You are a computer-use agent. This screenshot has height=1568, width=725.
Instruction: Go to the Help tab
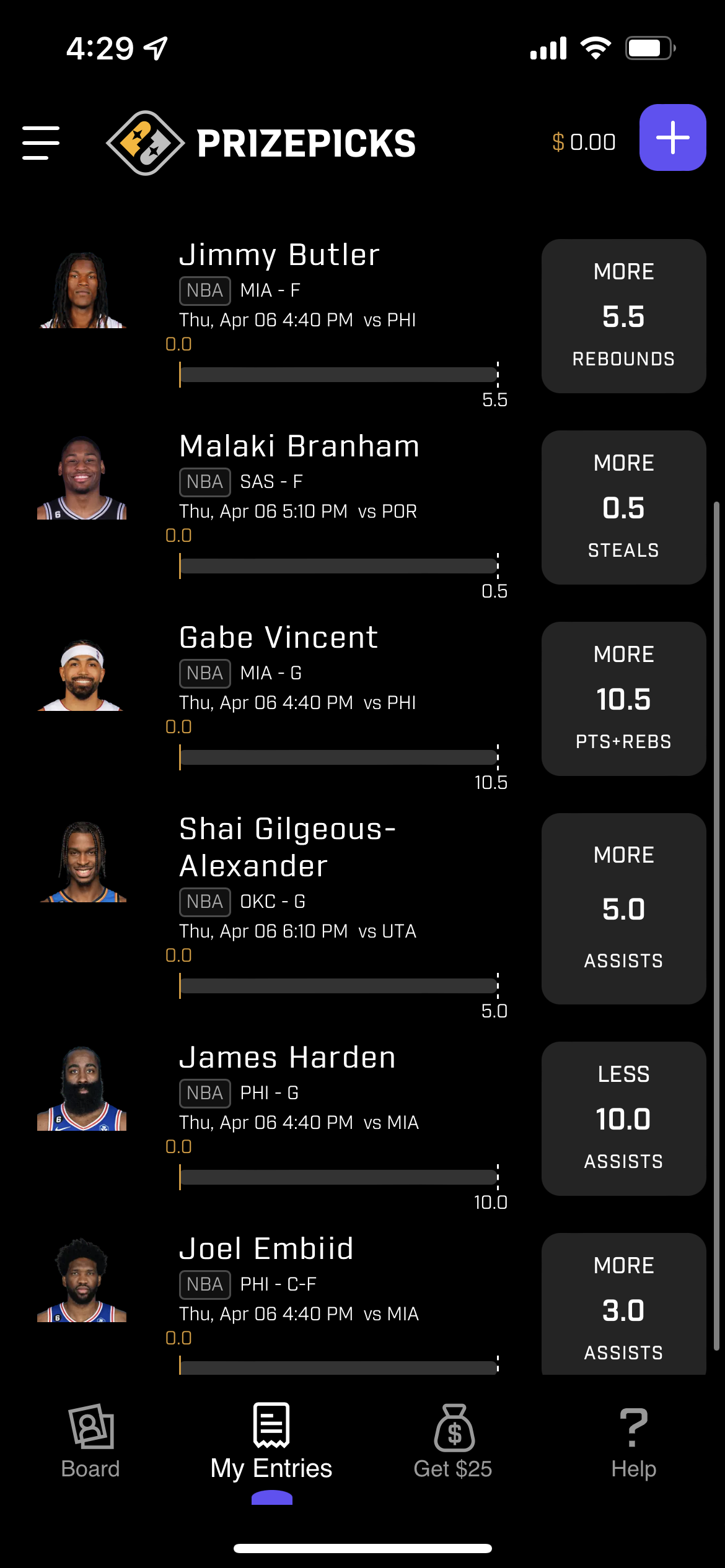click(x=633, y=1443)
